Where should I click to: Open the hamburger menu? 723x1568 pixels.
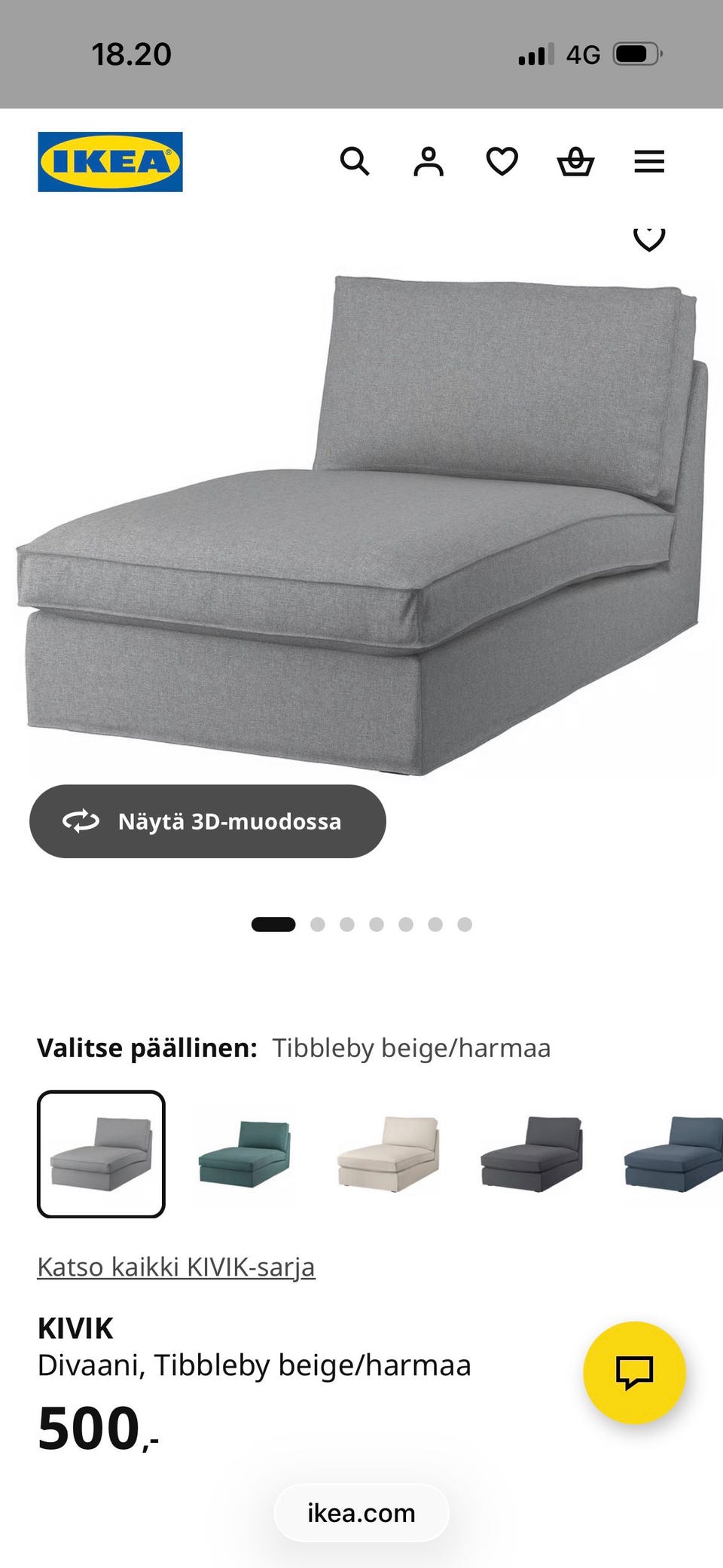click(x=649, y=161)
